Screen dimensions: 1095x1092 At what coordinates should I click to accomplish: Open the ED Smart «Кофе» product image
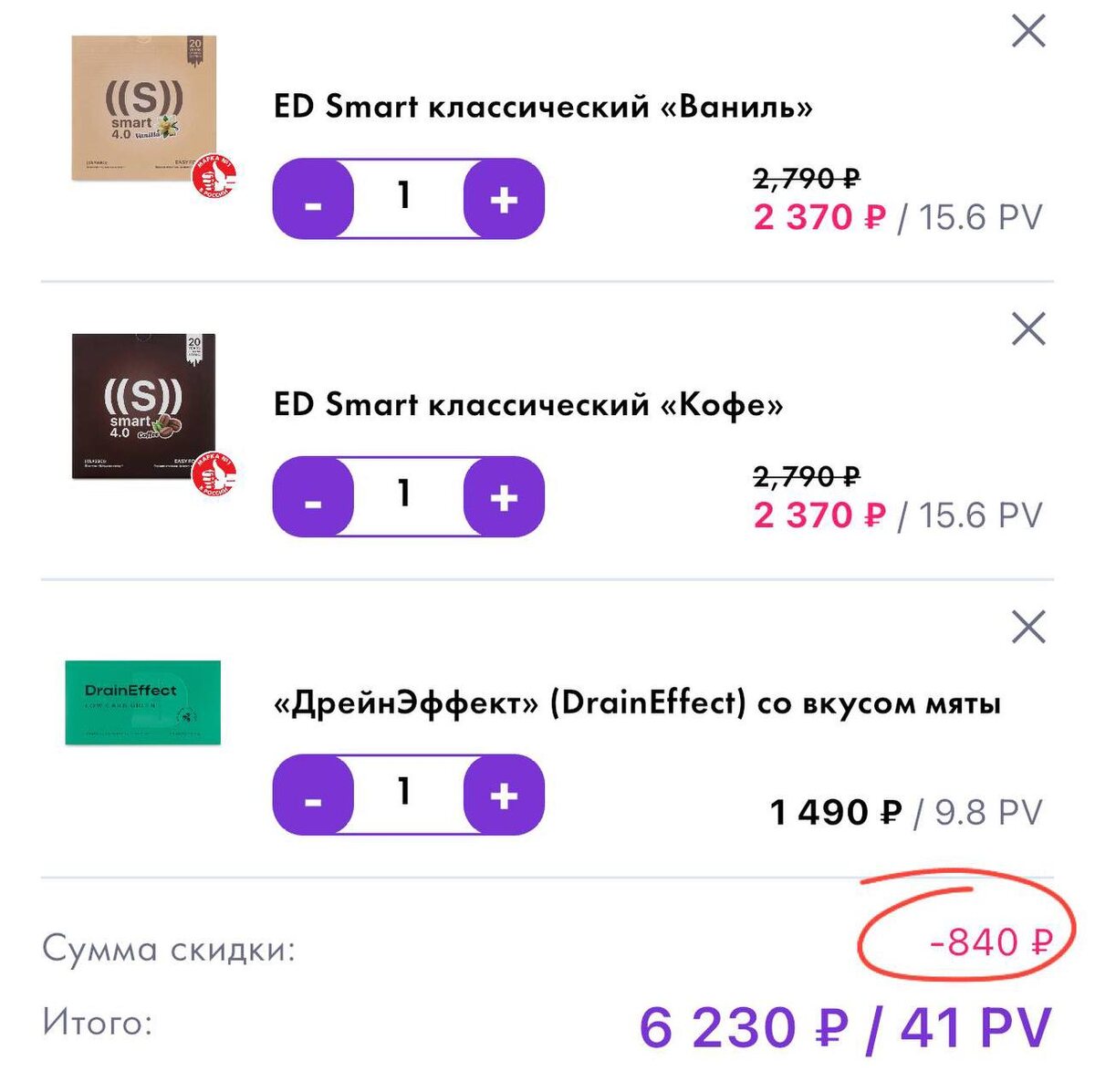pos(146,407)
